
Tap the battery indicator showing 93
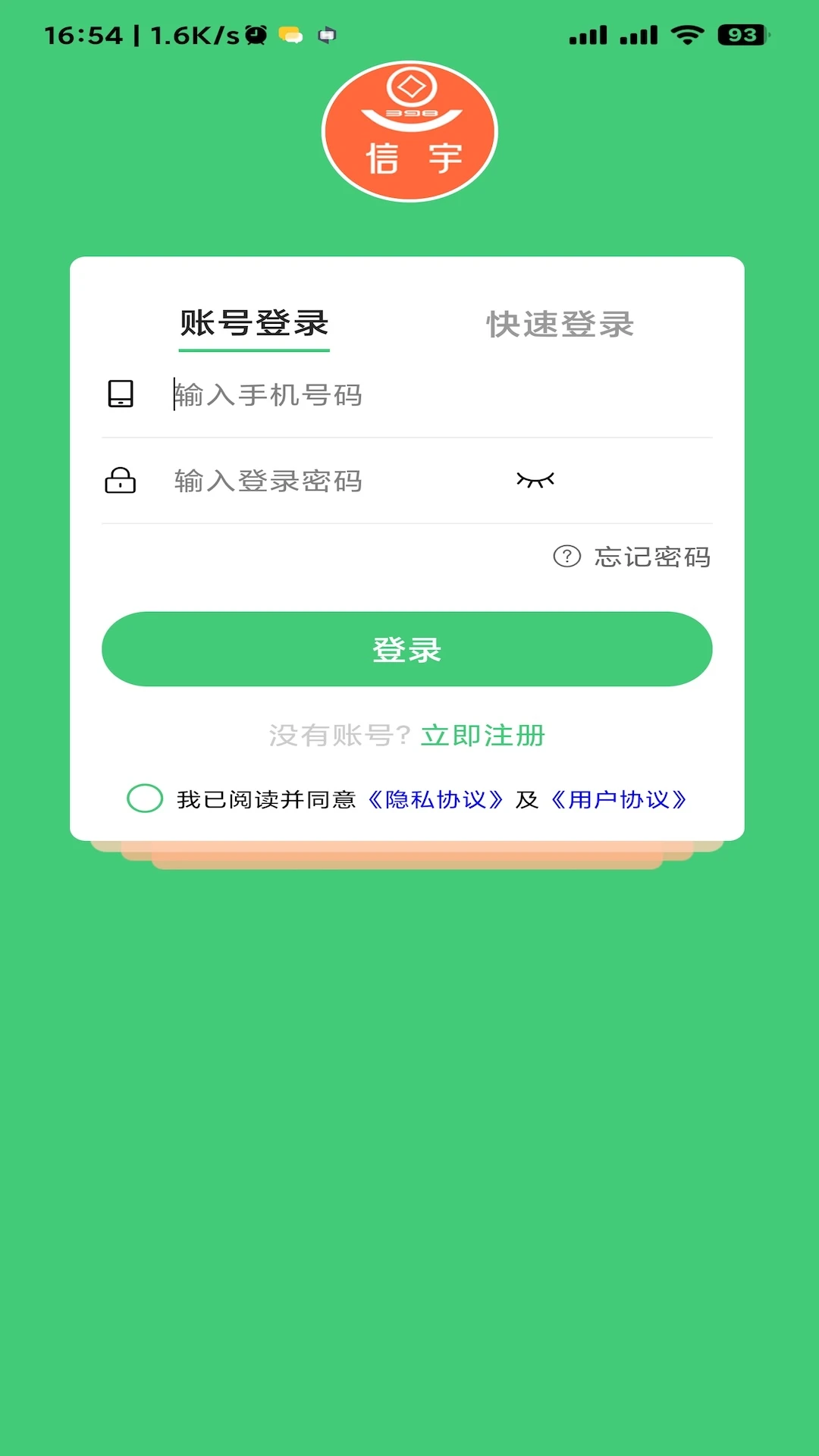point(739,33)
